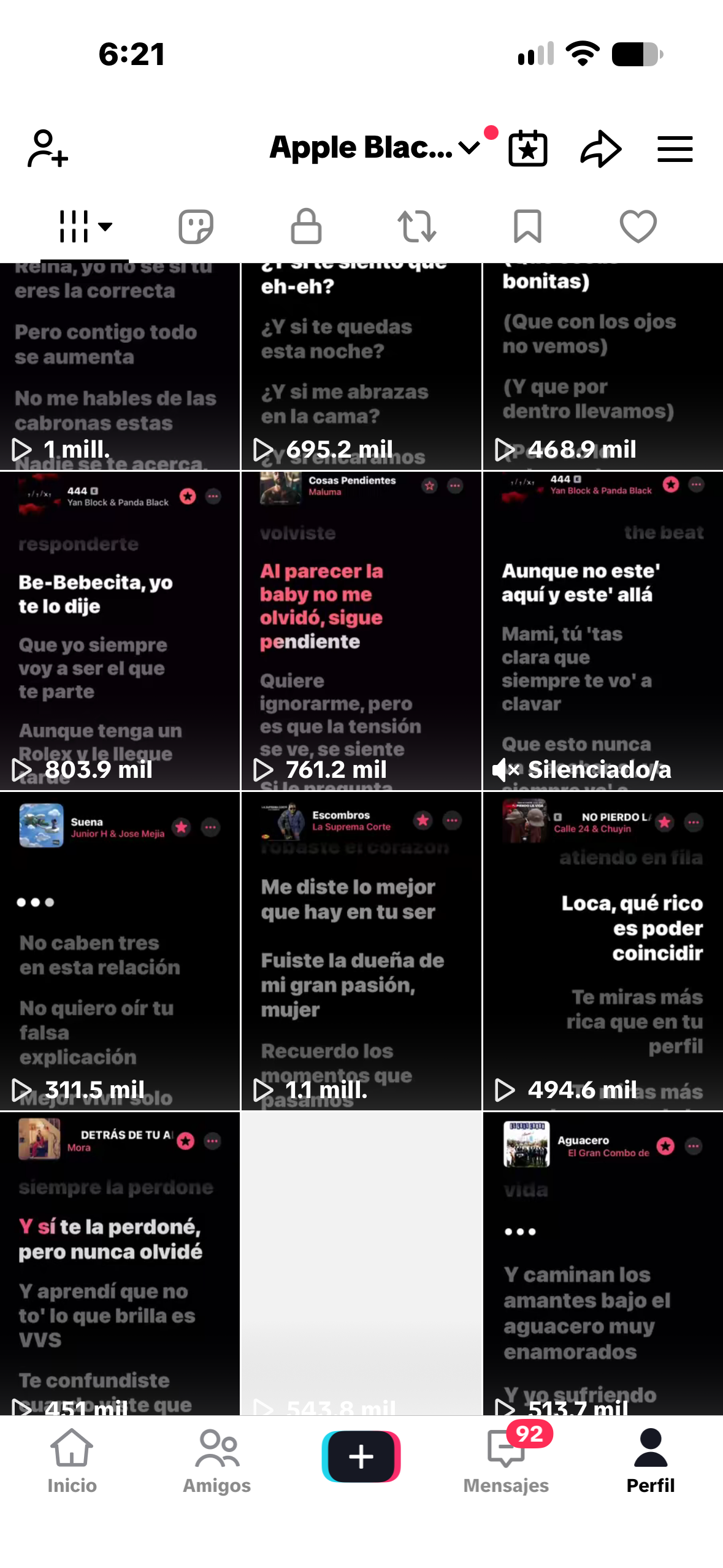Expand the Apple Blac... account switcher
The image size is (723, 1568).
click(375, 148)
